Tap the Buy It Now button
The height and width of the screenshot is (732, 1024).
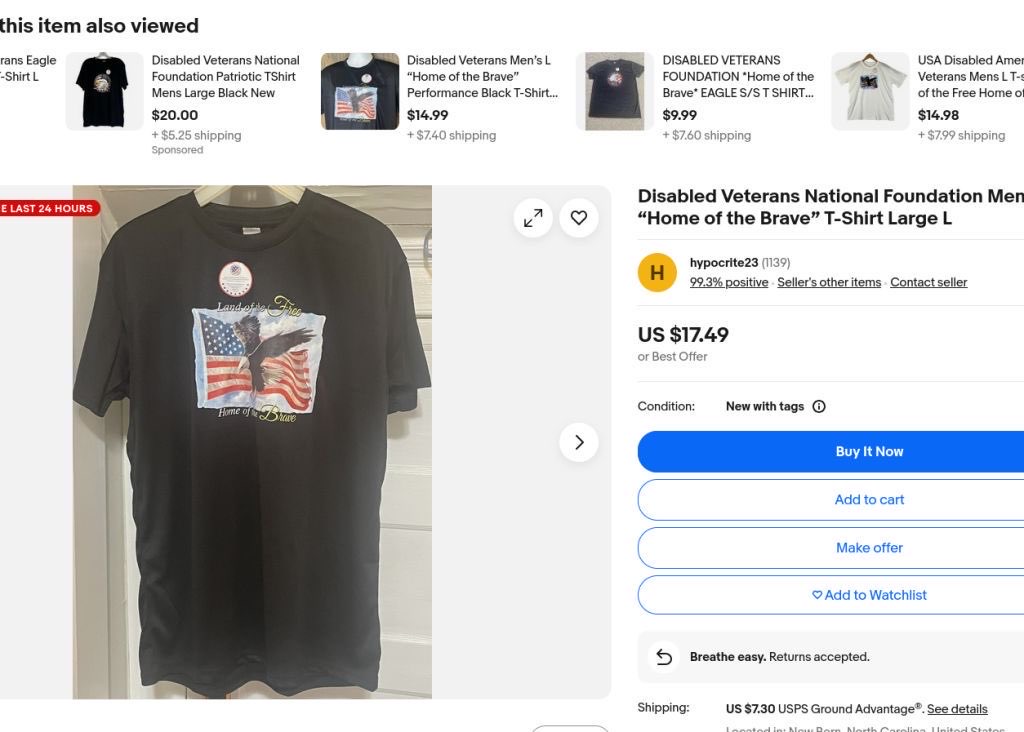(x=869, y=451)
